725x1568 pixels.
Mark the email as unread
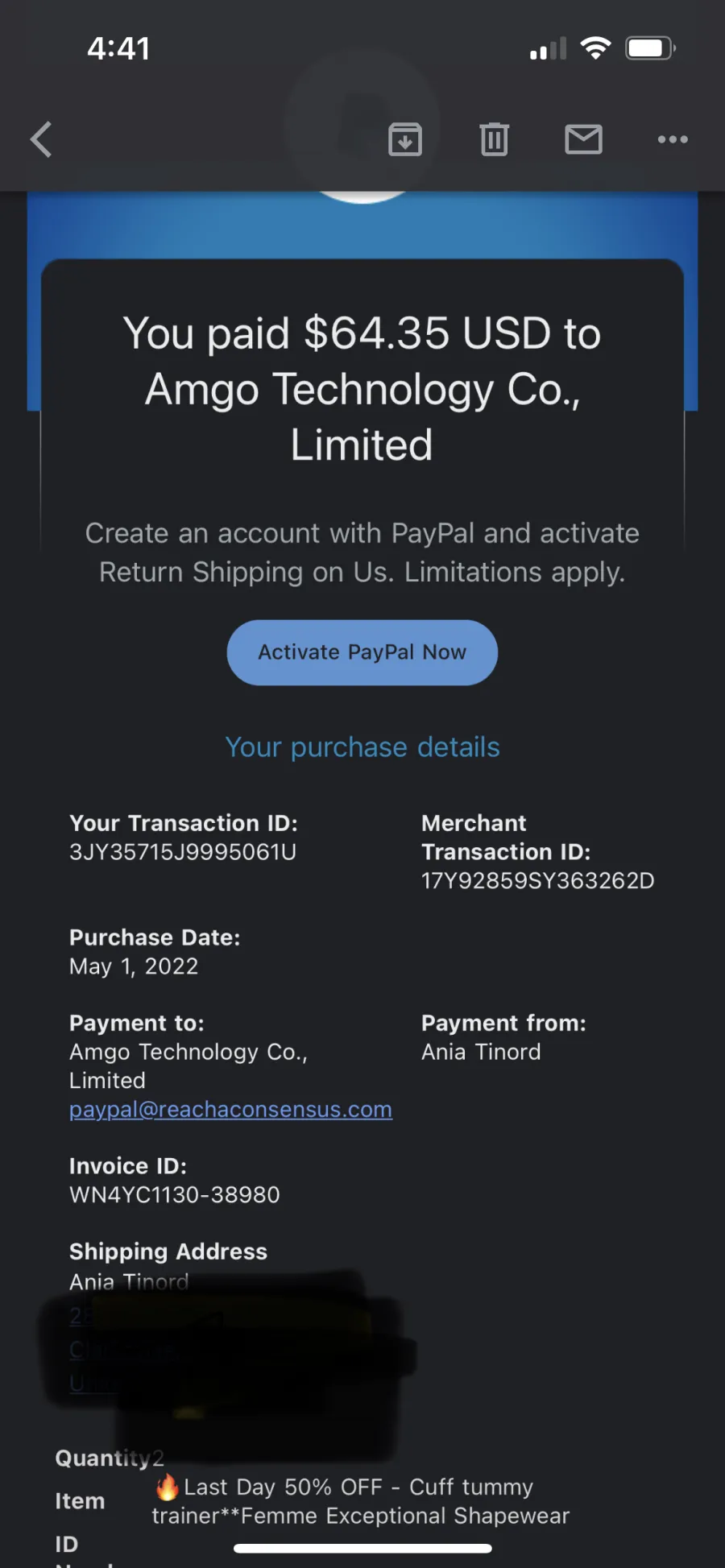[x=583, y=139]
